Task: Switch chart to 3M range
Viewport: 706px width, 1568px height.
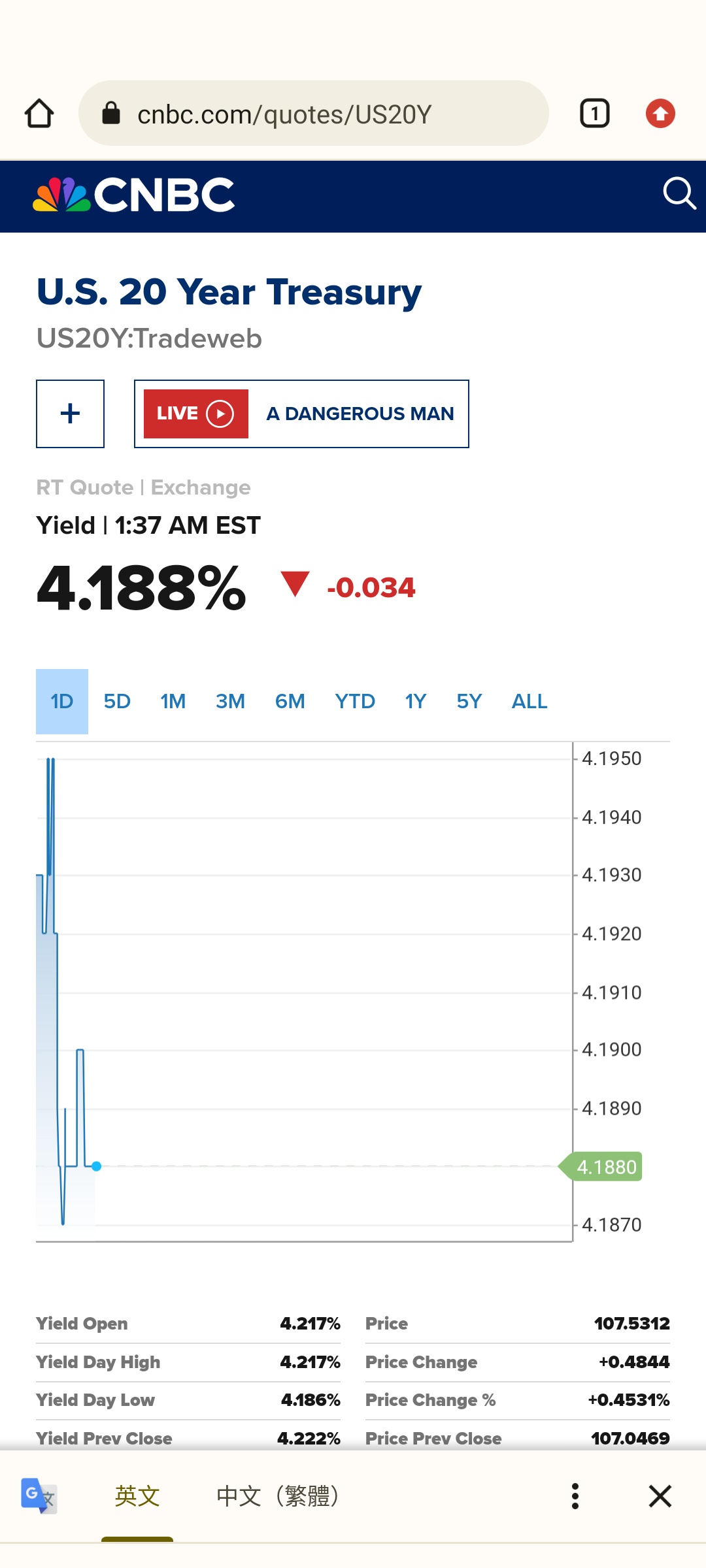Action: (231, 702)
